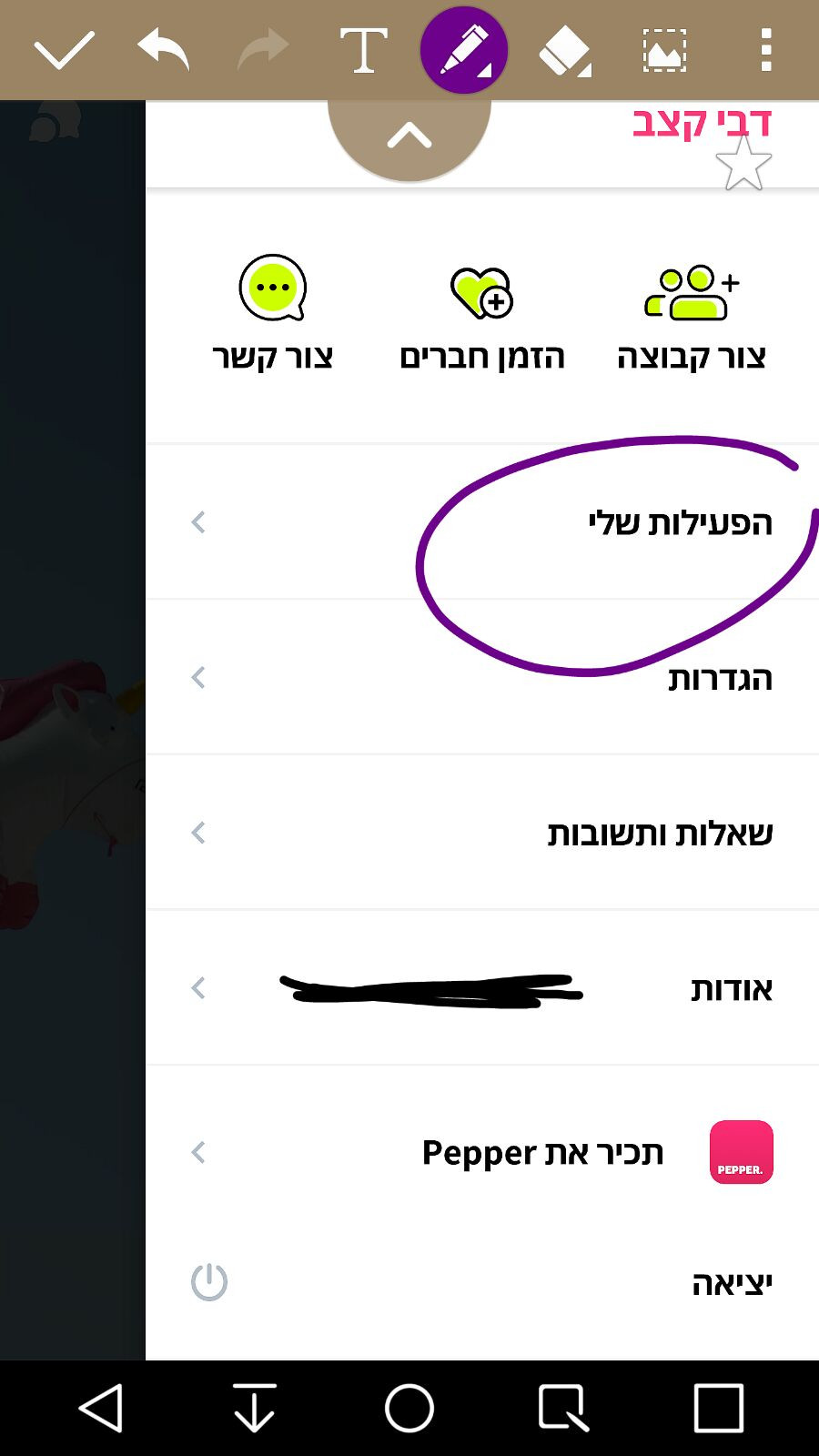Image resolution: width=819 pixels, height=1456 pixels.
Task: Tap צור קבוצה to create a group
Action: [692, 318]
